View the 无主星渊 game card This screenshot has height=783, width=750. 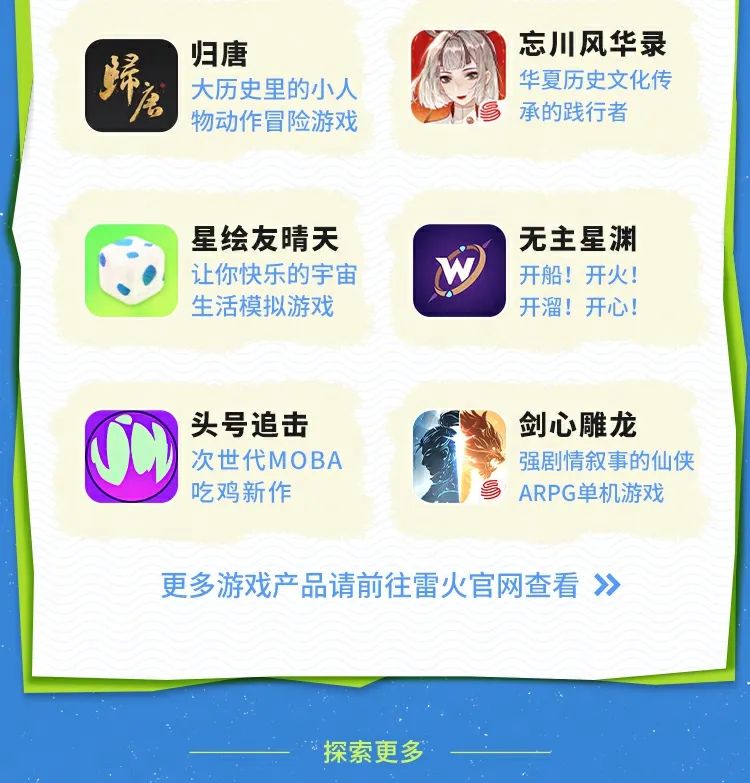548,271
